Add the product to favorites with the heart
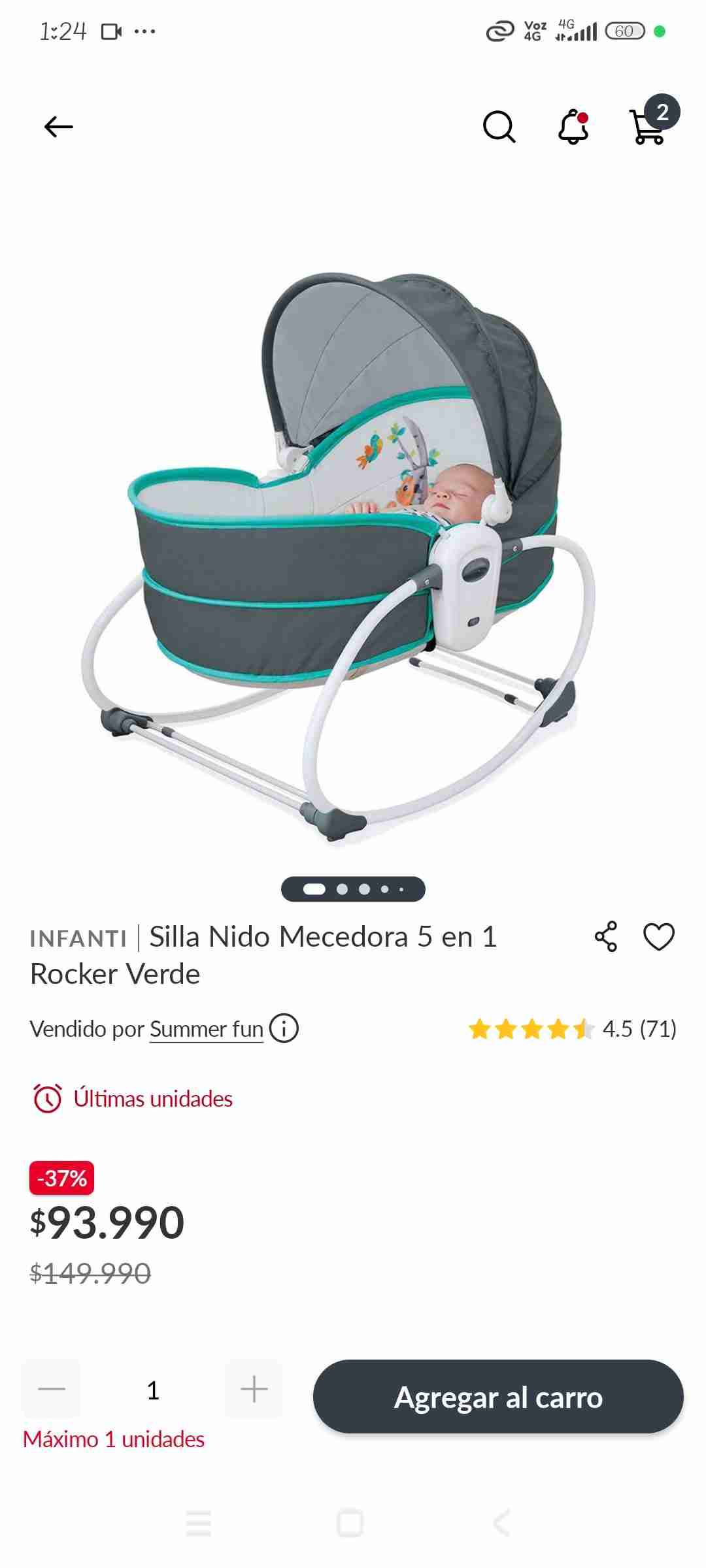Screen dimensions: 706x1568 click(x=659, y=937)
